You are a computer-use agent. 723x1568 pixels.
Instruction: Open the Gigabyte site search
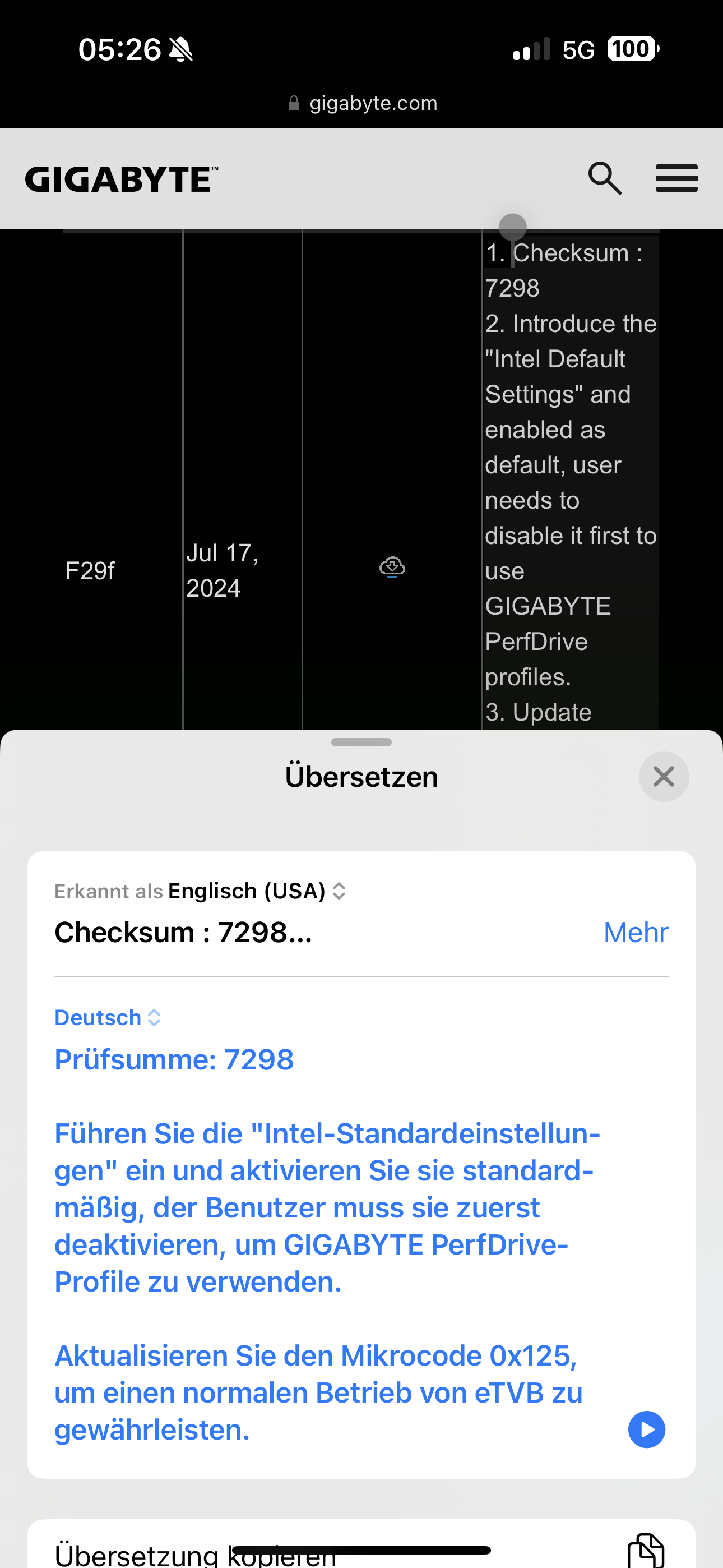pyautogui.click(x=604, y=178)
